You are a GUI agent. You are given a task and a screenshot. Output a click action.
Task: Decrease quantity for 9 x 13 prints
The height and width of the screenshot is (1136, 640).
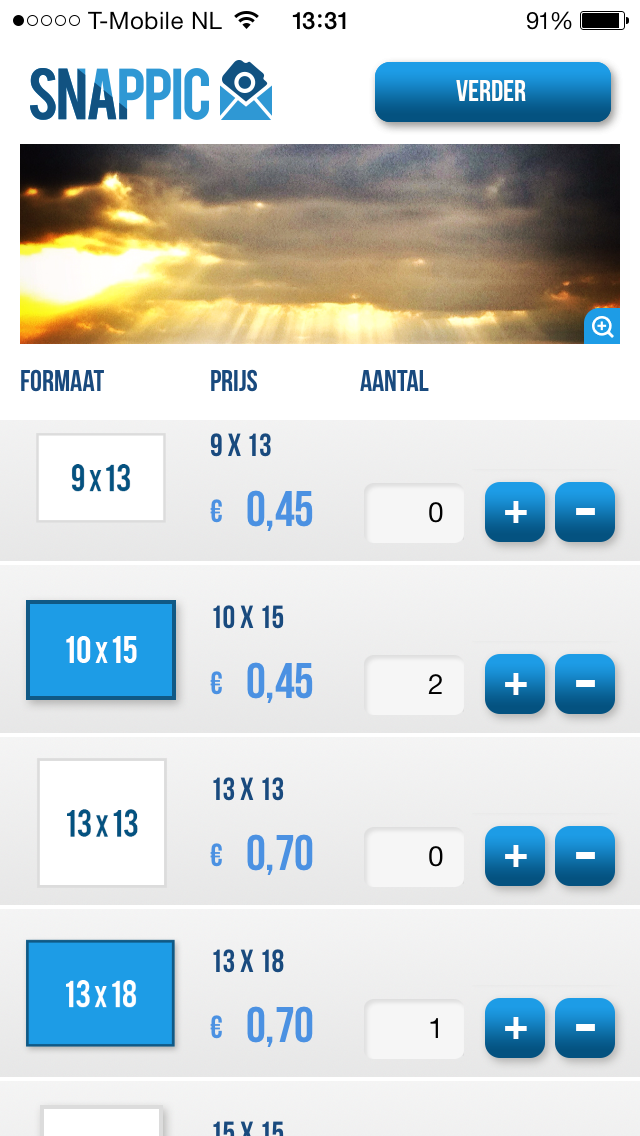[585, 512]
